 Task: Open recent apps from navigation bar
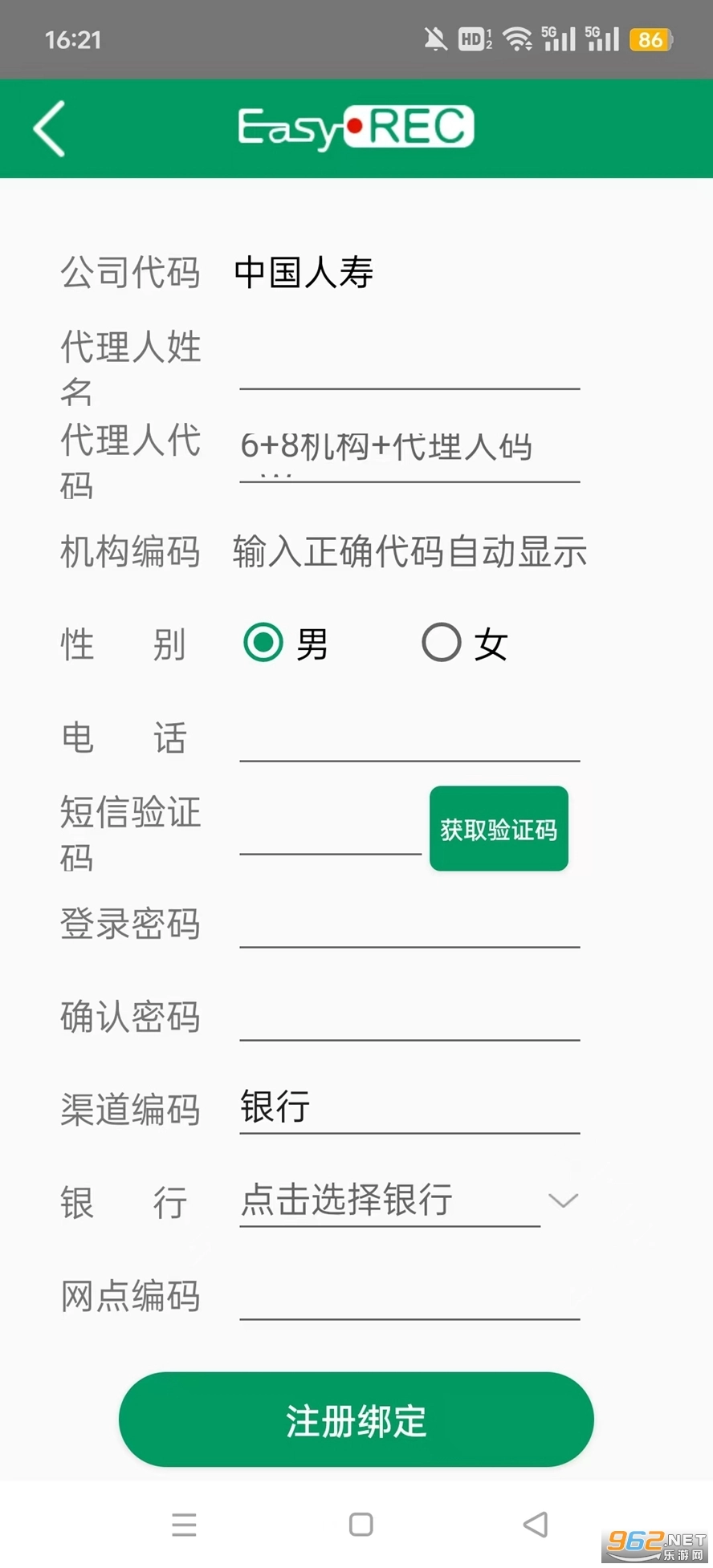[x=184, y=1525]
